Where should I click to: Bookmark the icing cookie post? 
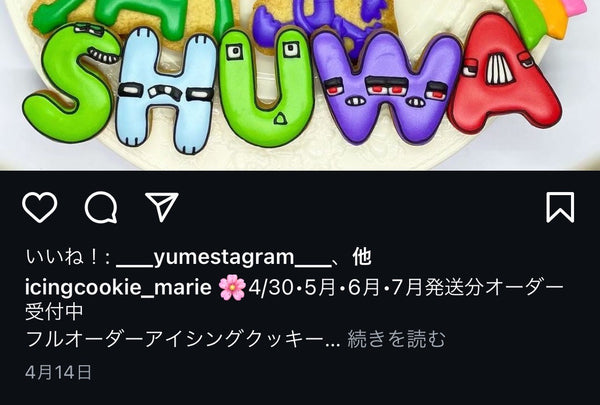(x=560, y=207)
